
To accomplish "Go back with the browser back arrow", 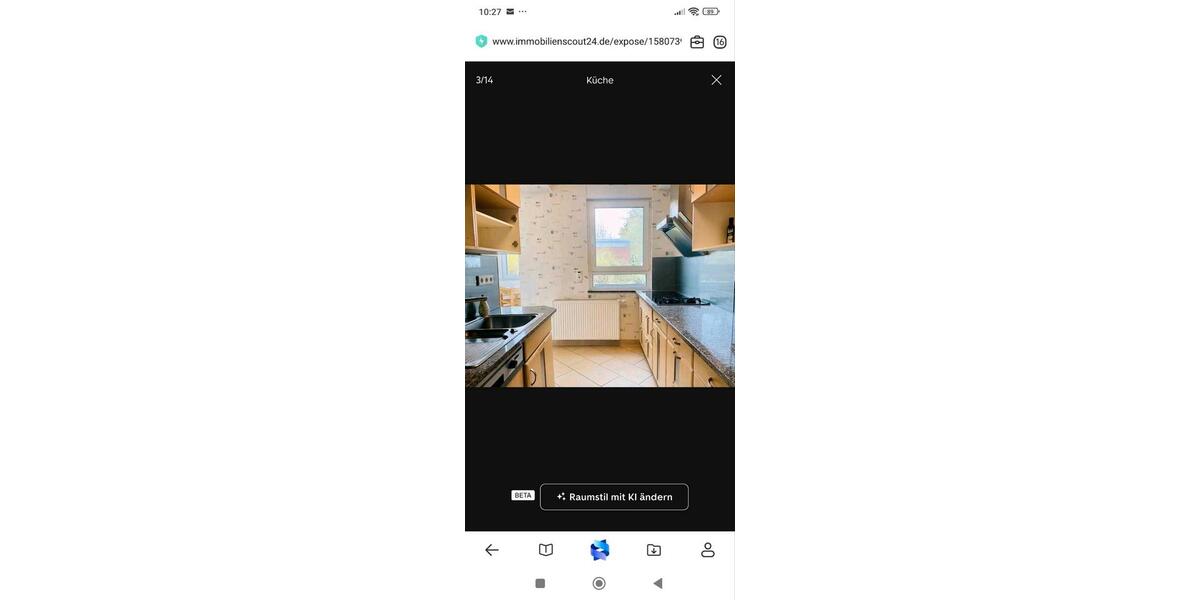I will click(x=491, y=550).
